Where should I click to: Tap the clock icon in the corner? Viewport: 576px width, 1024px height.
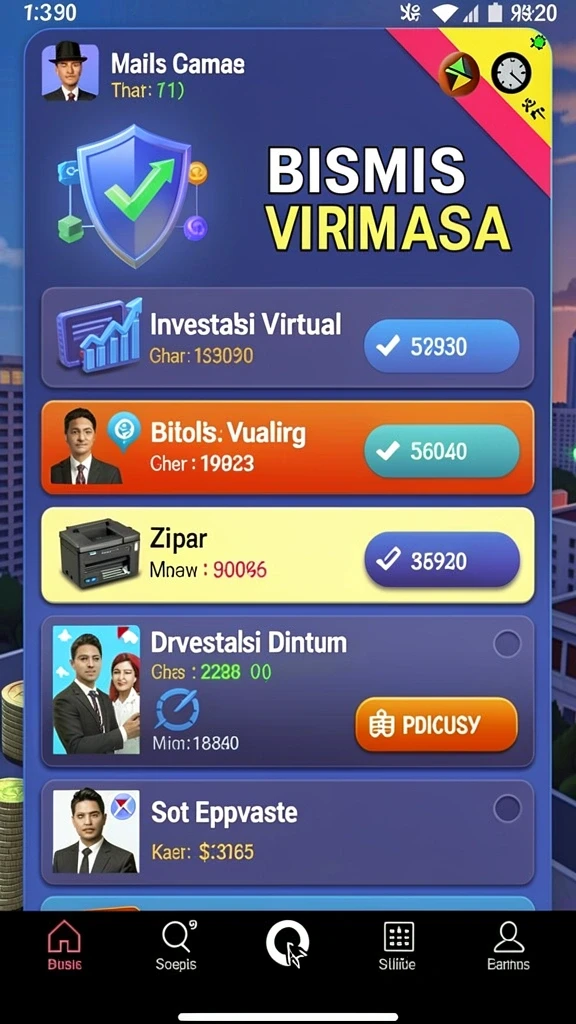point(511,74)
